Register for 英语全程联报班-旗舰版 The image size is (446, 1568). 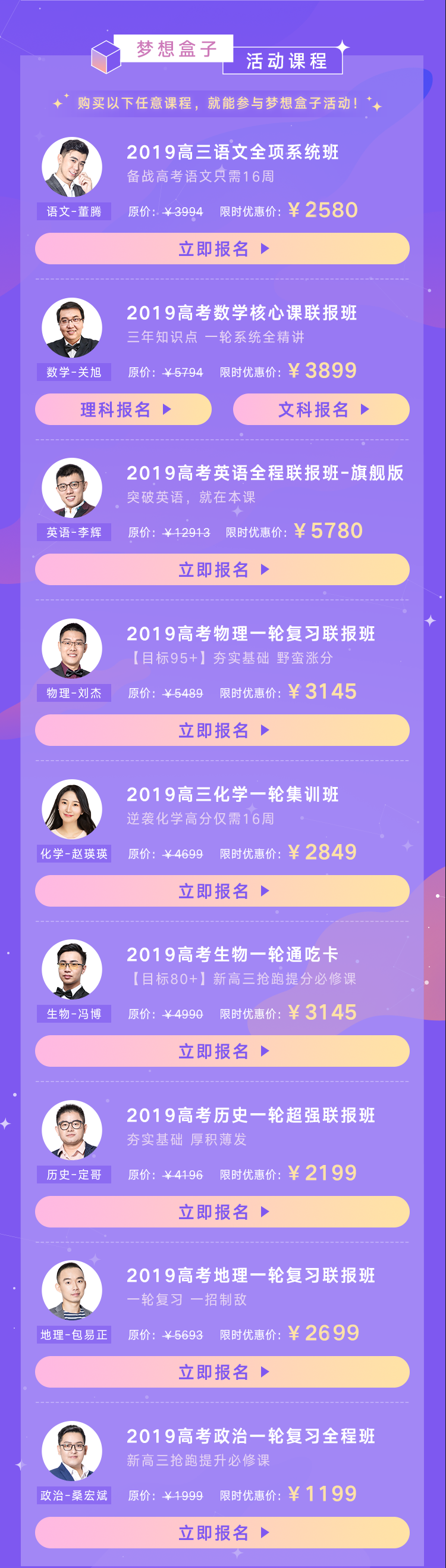point(222,569)
